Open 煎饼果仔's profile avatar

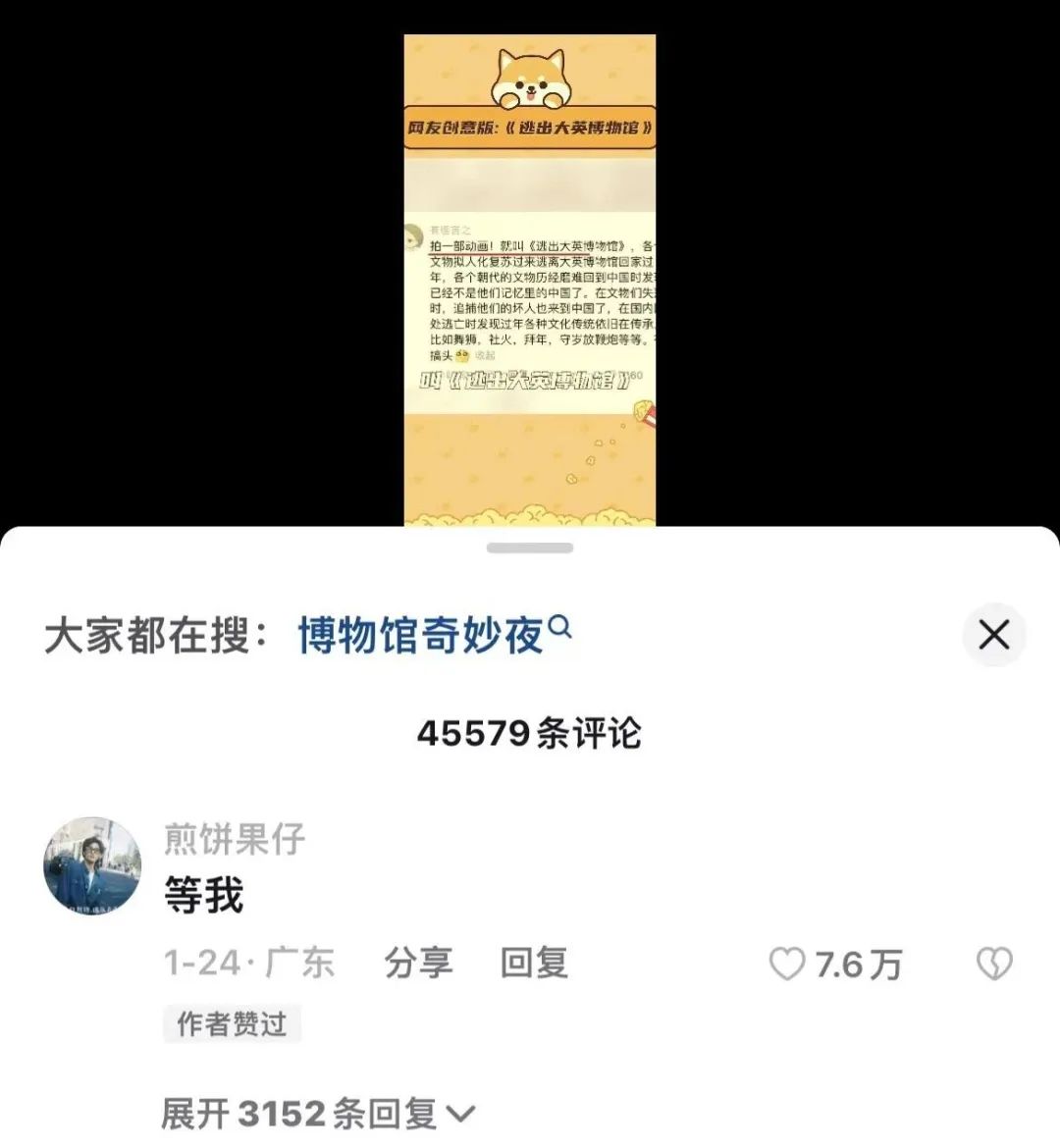pyautogui.click(x=92, y=866)
